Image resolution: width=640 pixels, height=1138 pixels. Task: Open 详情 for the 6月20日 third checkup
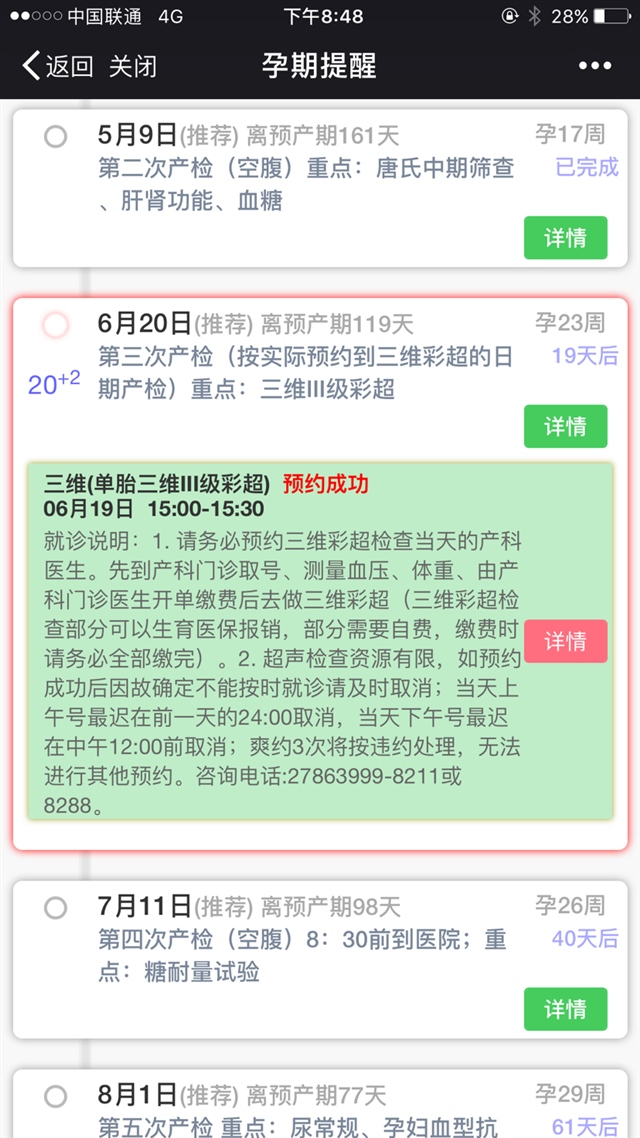tap(565, 427)
